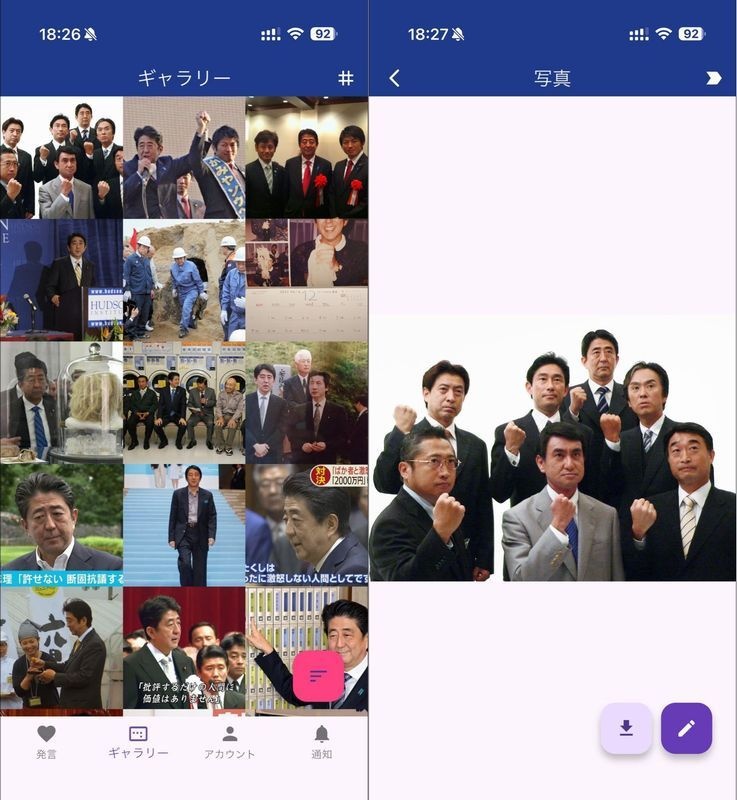Open the pink floating sort button
The height and width of the screenshot is (800, 737).
coord(318,676)
